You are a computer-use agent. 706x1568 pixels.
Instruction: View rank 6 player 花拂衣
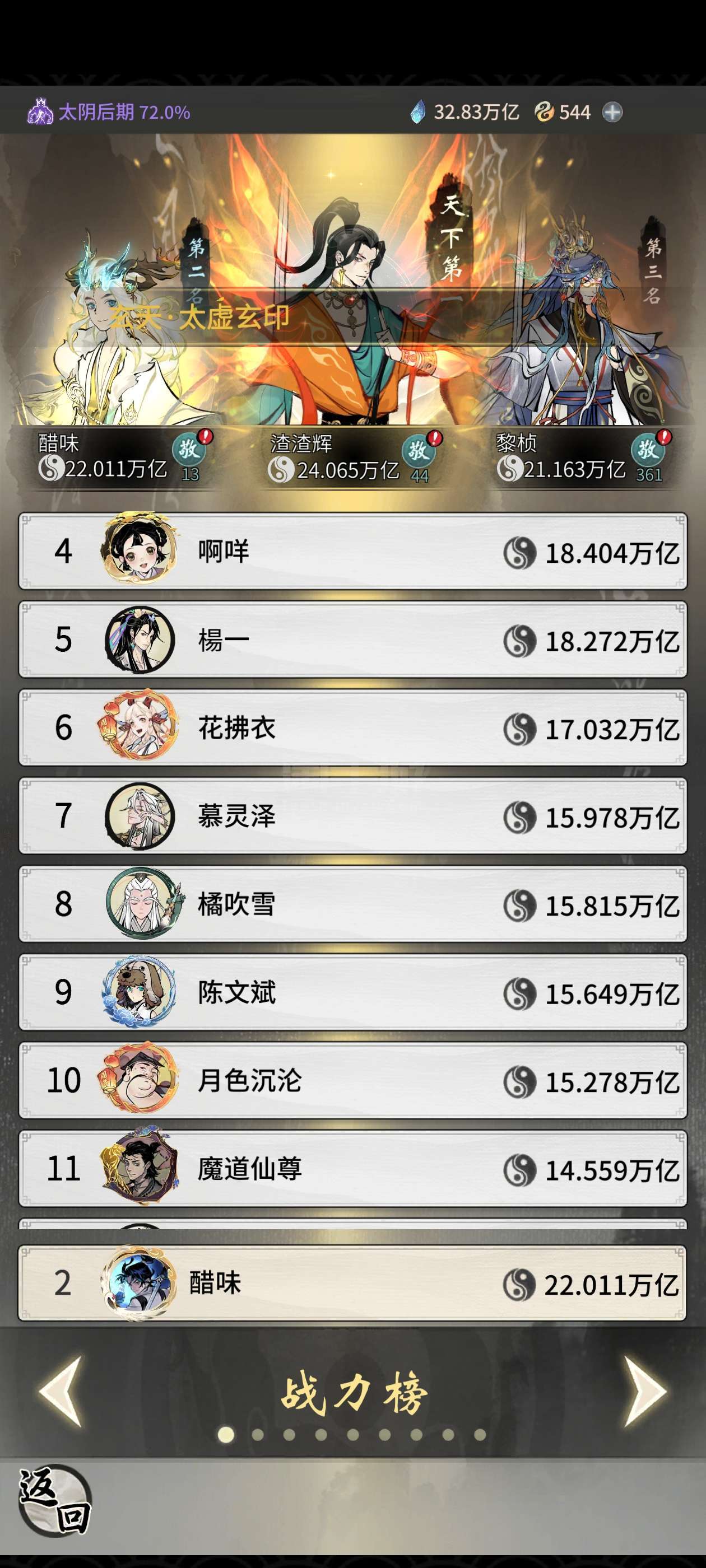coord(352,727)
